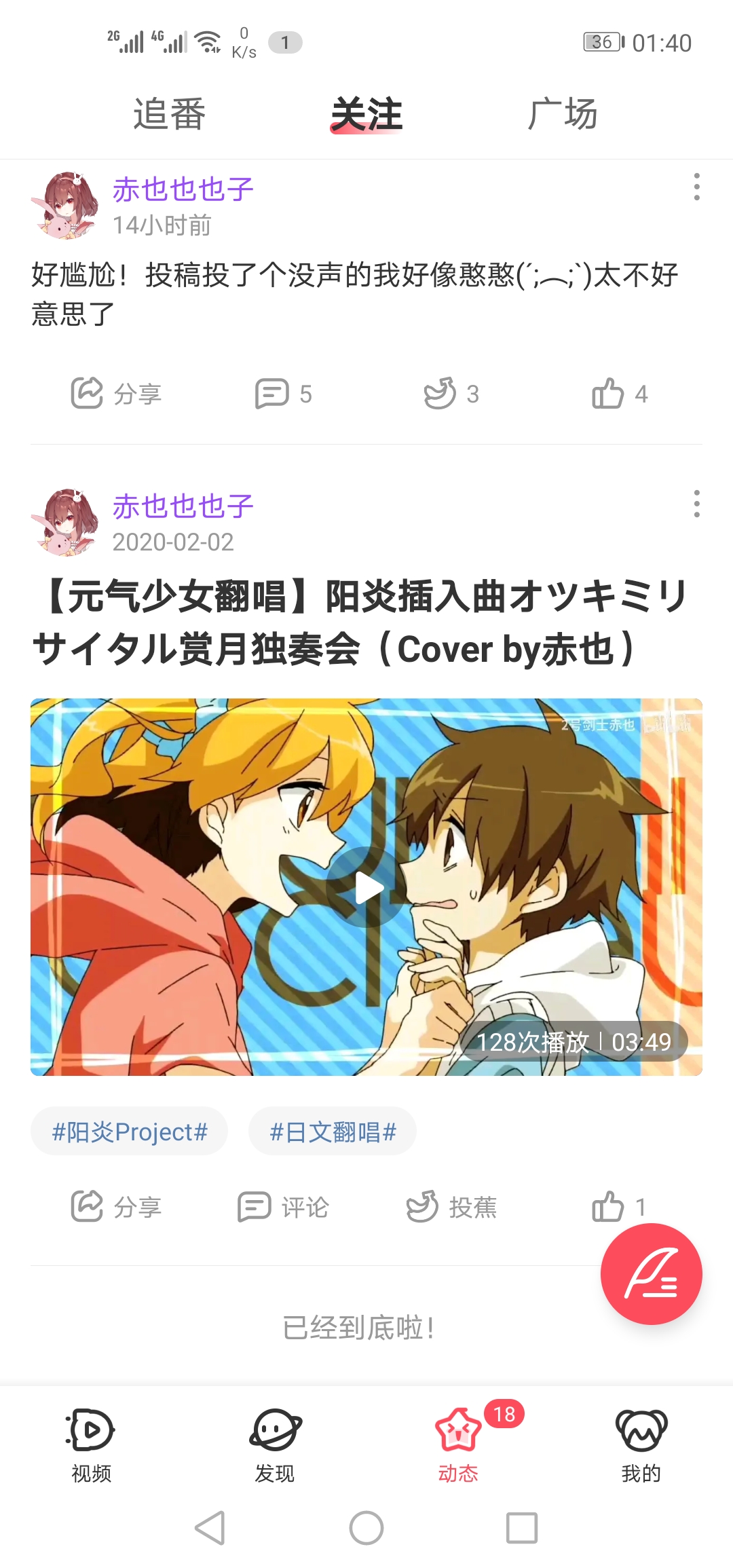The height and width of the screenshot is (1568, 733).
Task: Open overflow menu on the 2020-02-02 post
Action: 696,504
